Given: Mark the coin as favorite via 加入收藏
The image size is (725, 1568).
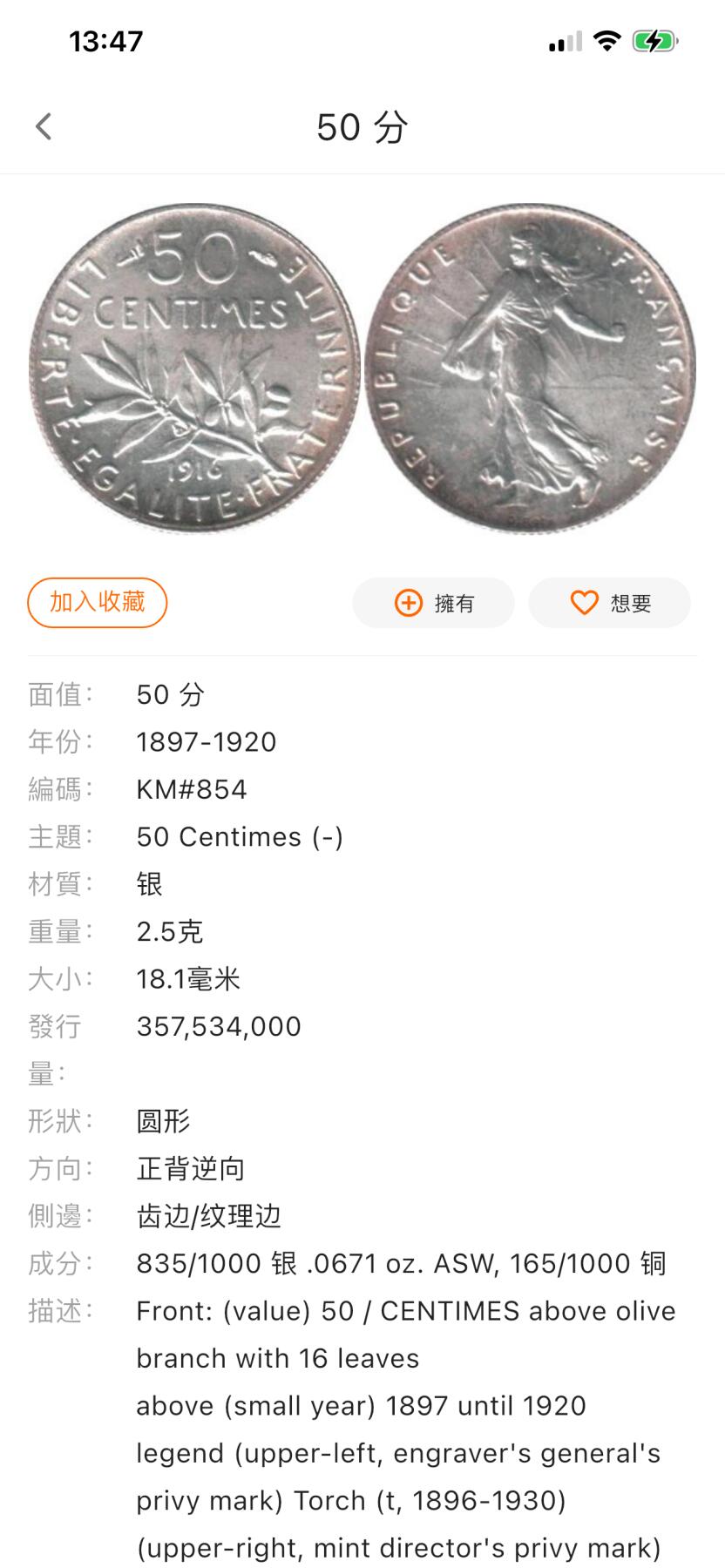Looking at the screenshot, I should pos(97,602).
